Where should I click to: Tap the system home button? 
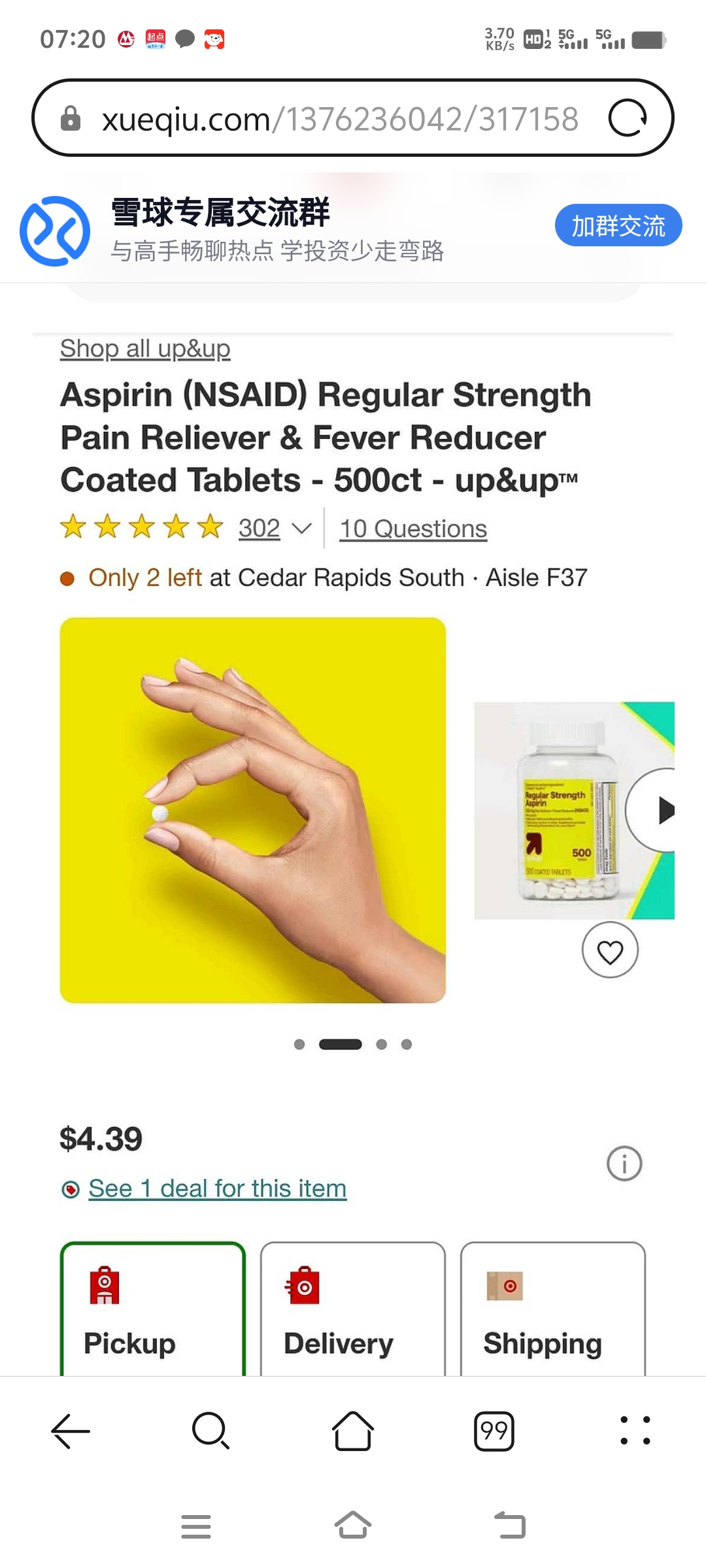[x=353, y=1526]
